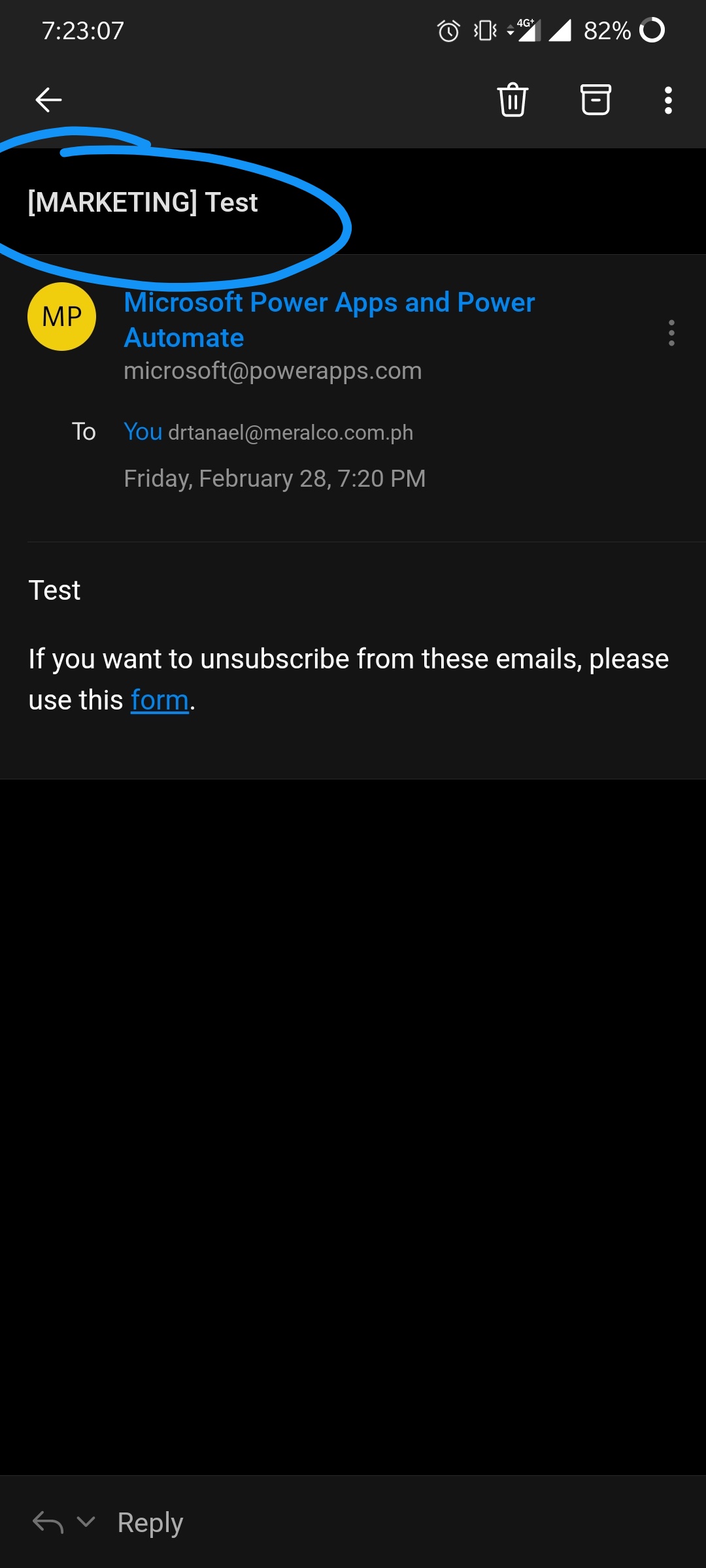706x1568 pixels.
Task: Open the MP sender avatar
Action: [x=62, y=317]
